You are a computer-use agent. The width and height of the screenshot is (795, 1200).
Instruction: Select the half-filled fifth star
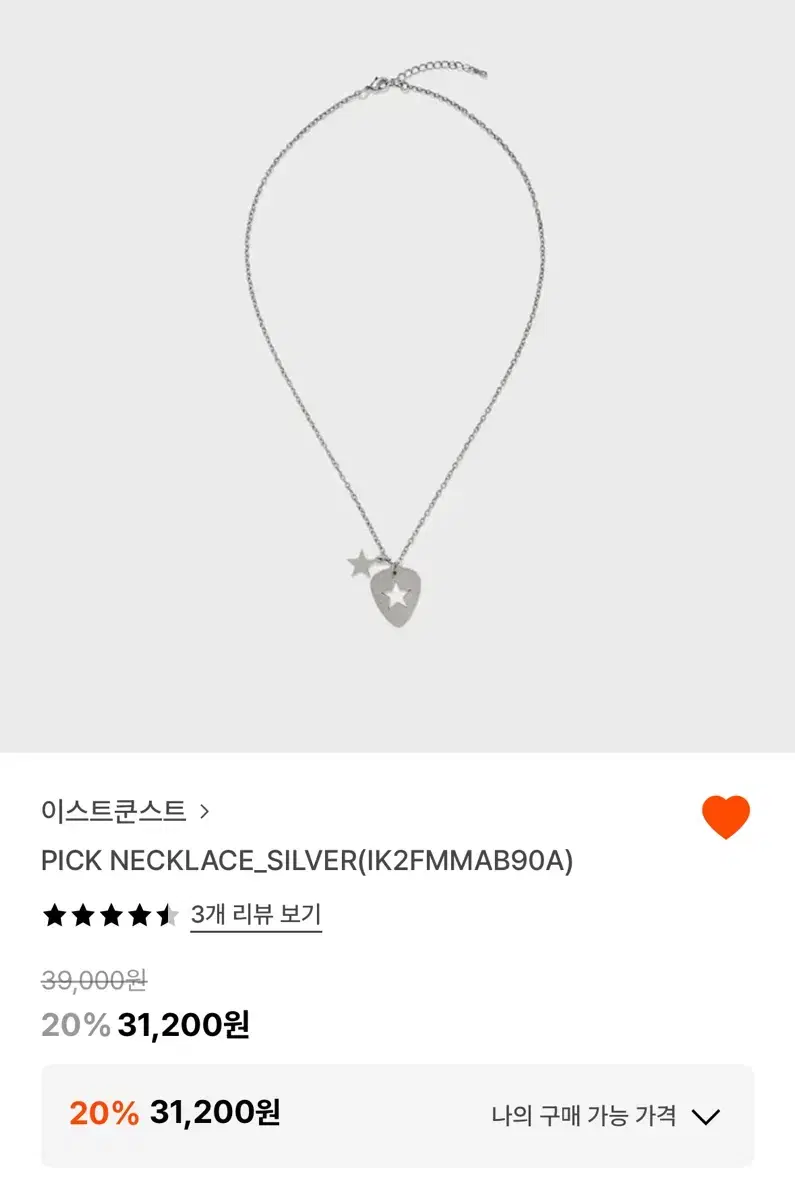click(165, 912)
